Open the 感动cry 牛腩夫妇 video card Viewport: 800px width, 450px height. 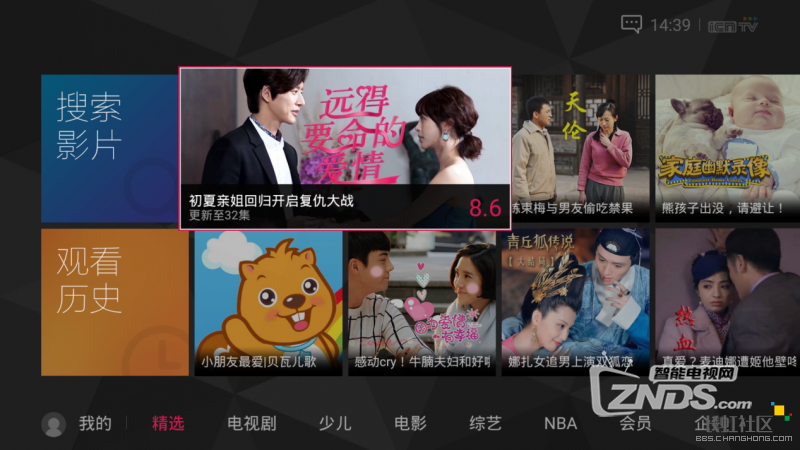pos(420,302)
